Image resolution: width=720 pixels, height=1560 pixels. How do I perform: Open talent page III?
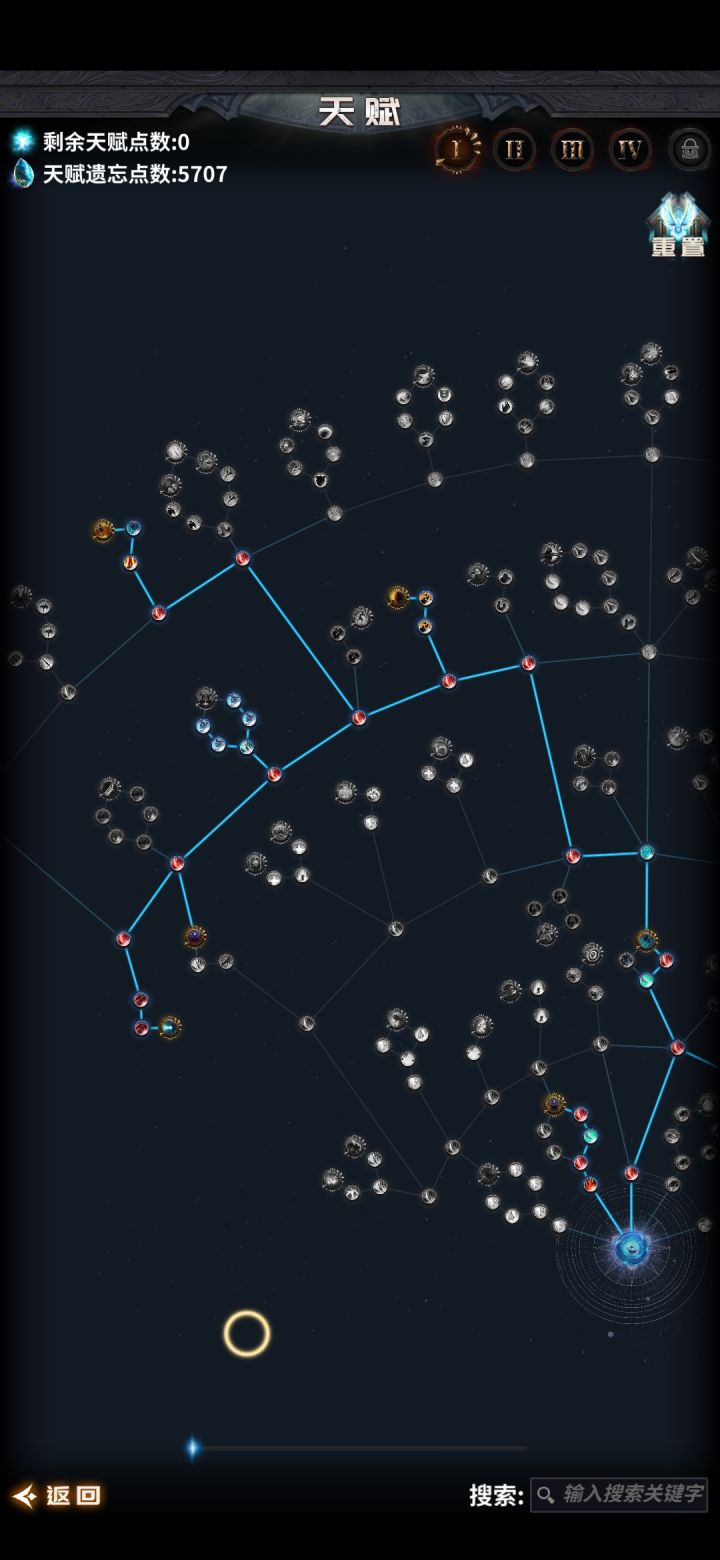(572, 150)
